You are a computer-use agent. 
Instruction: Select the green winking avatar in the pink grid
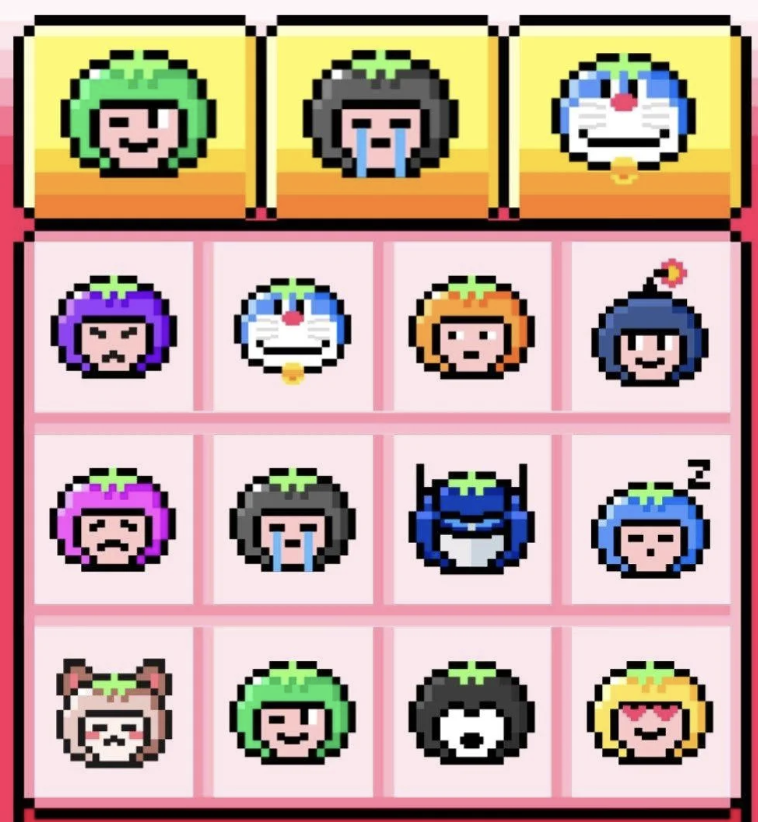[292, 712]
